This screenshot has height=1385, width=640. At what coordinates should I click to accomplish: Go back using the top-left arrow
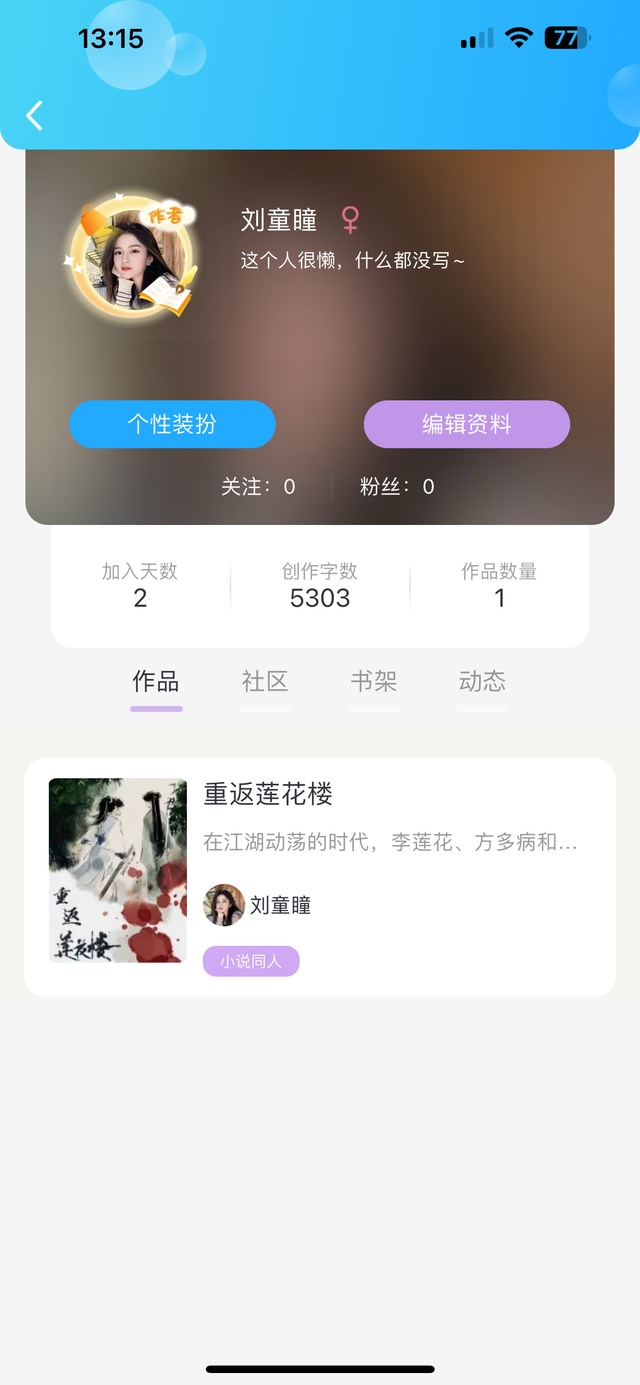[35, 116]
